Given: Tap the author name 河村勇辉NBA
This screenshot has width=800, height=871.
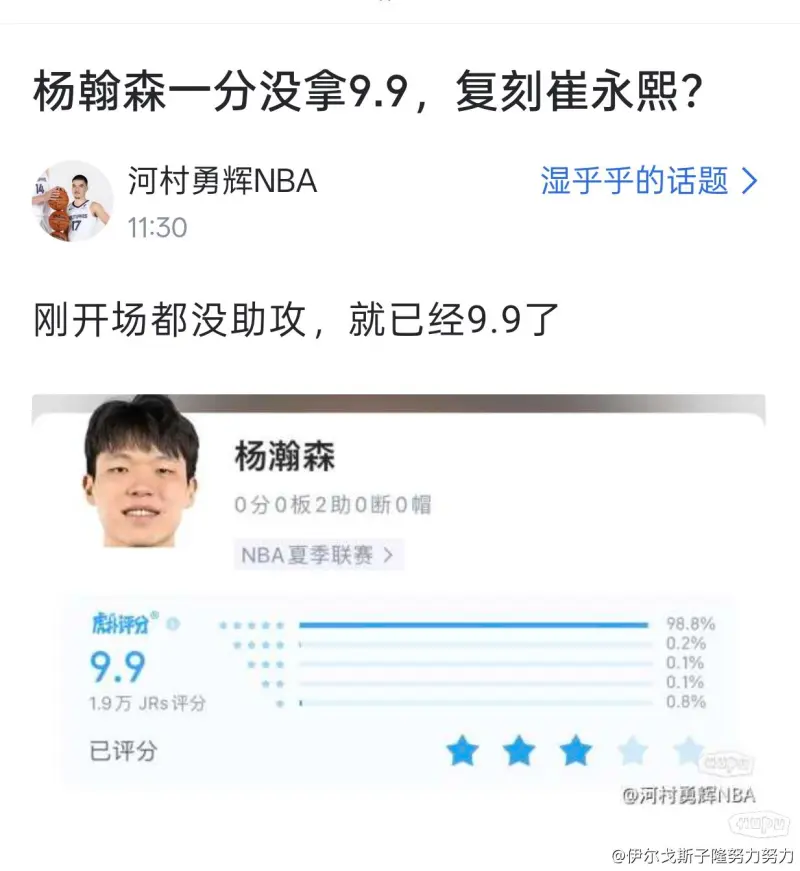Looking at the screenshot, I should coord(222,181).
